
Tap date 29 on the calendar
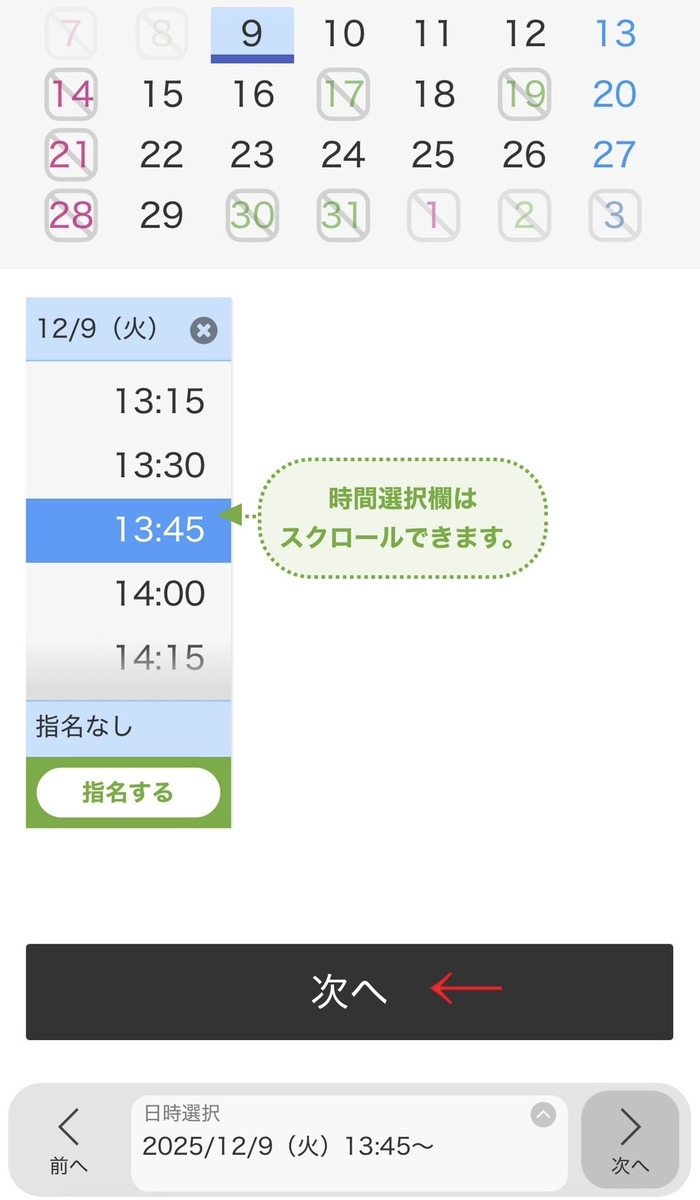click(x=161, y=215)
